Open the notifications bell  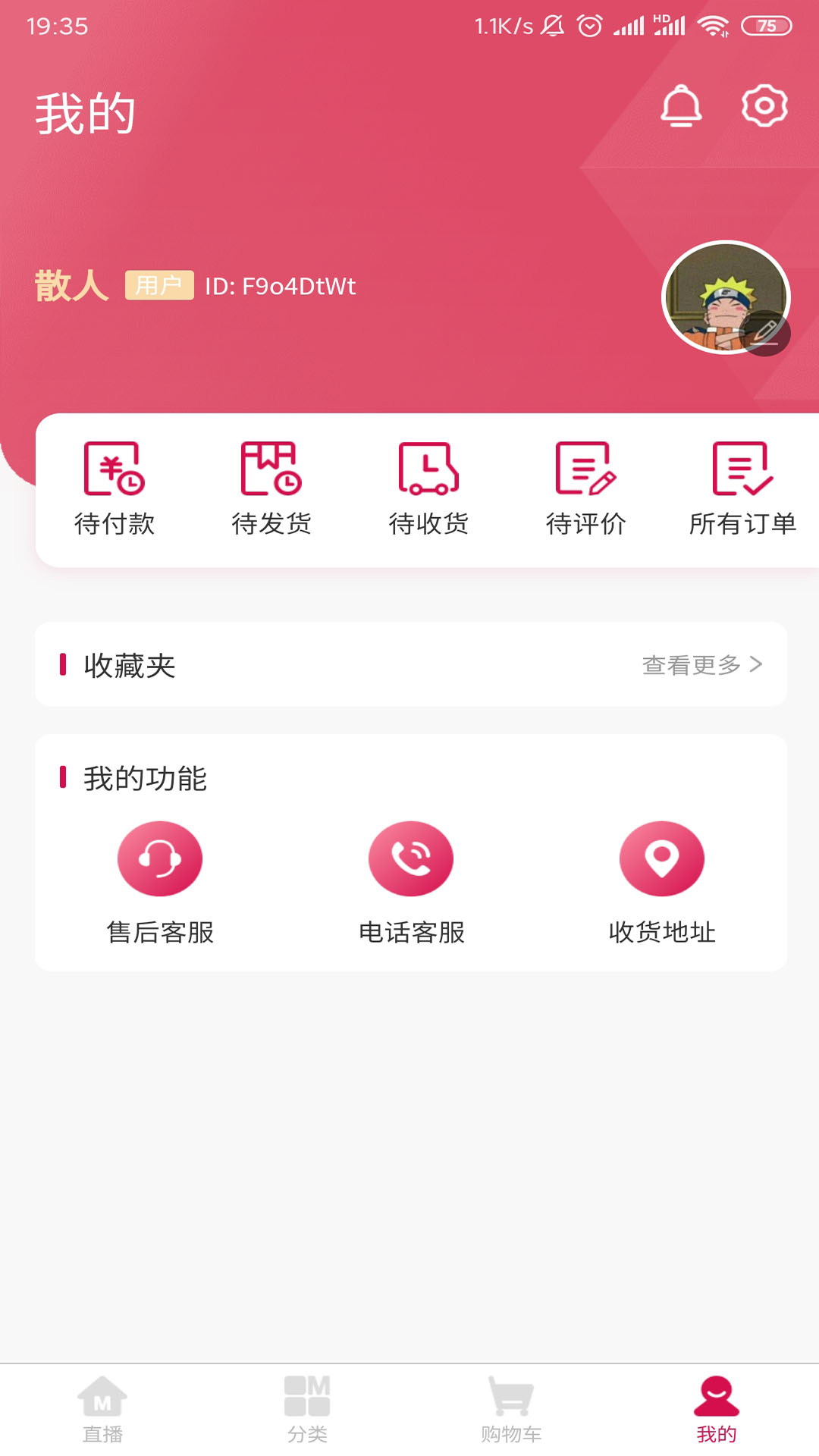(681, 105)
